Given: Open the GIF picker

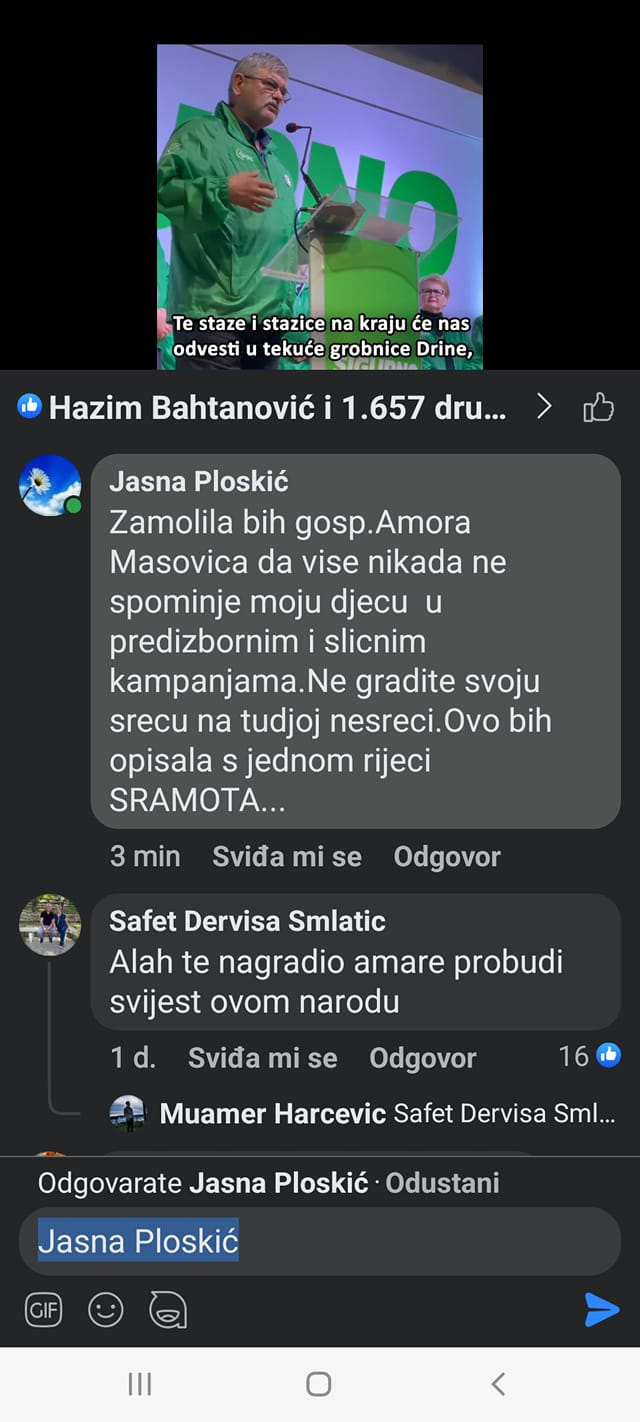Looking at the screenshot, I should (44, 1310).
